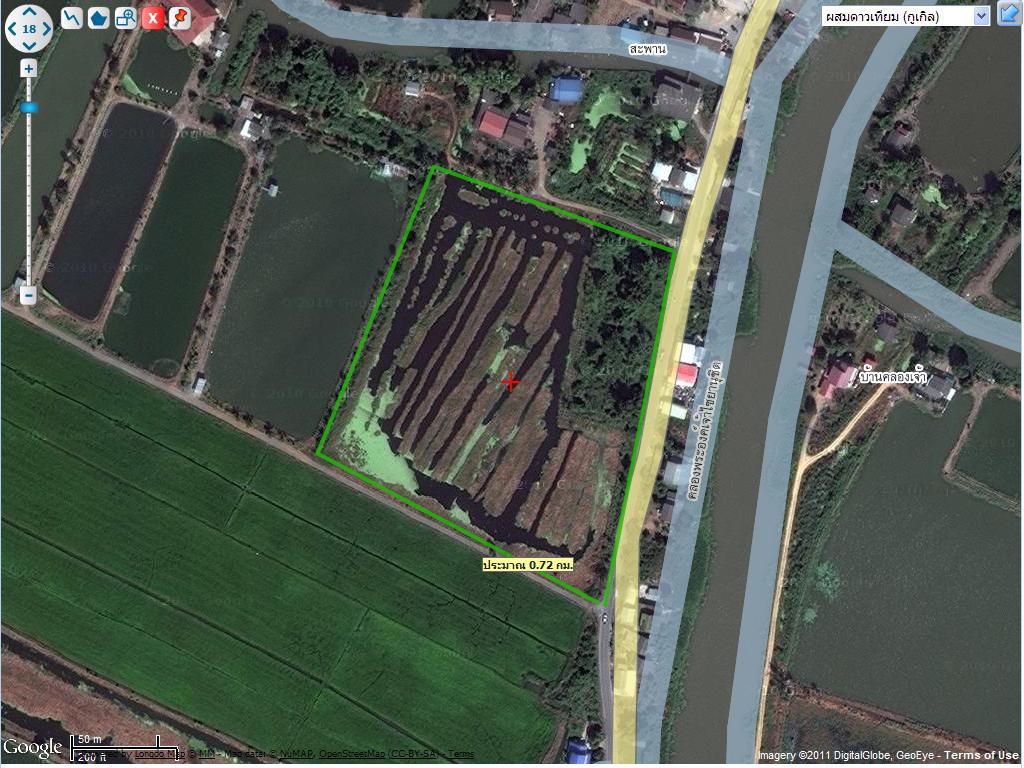Pan the map up with the arrow

click(28, 12)
